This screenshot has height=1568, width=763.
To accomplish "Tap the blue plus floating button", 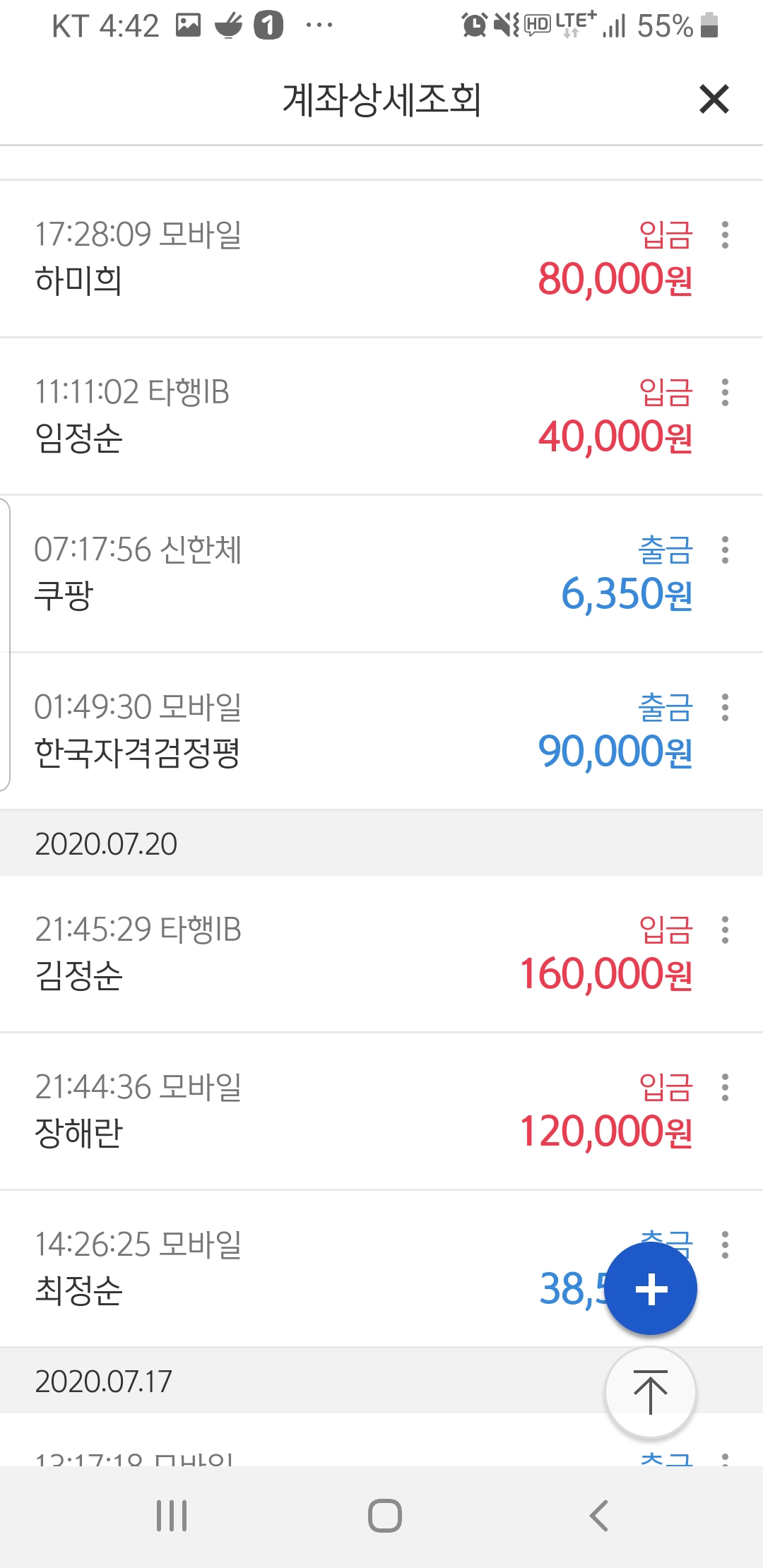I will click(651, 1289).
